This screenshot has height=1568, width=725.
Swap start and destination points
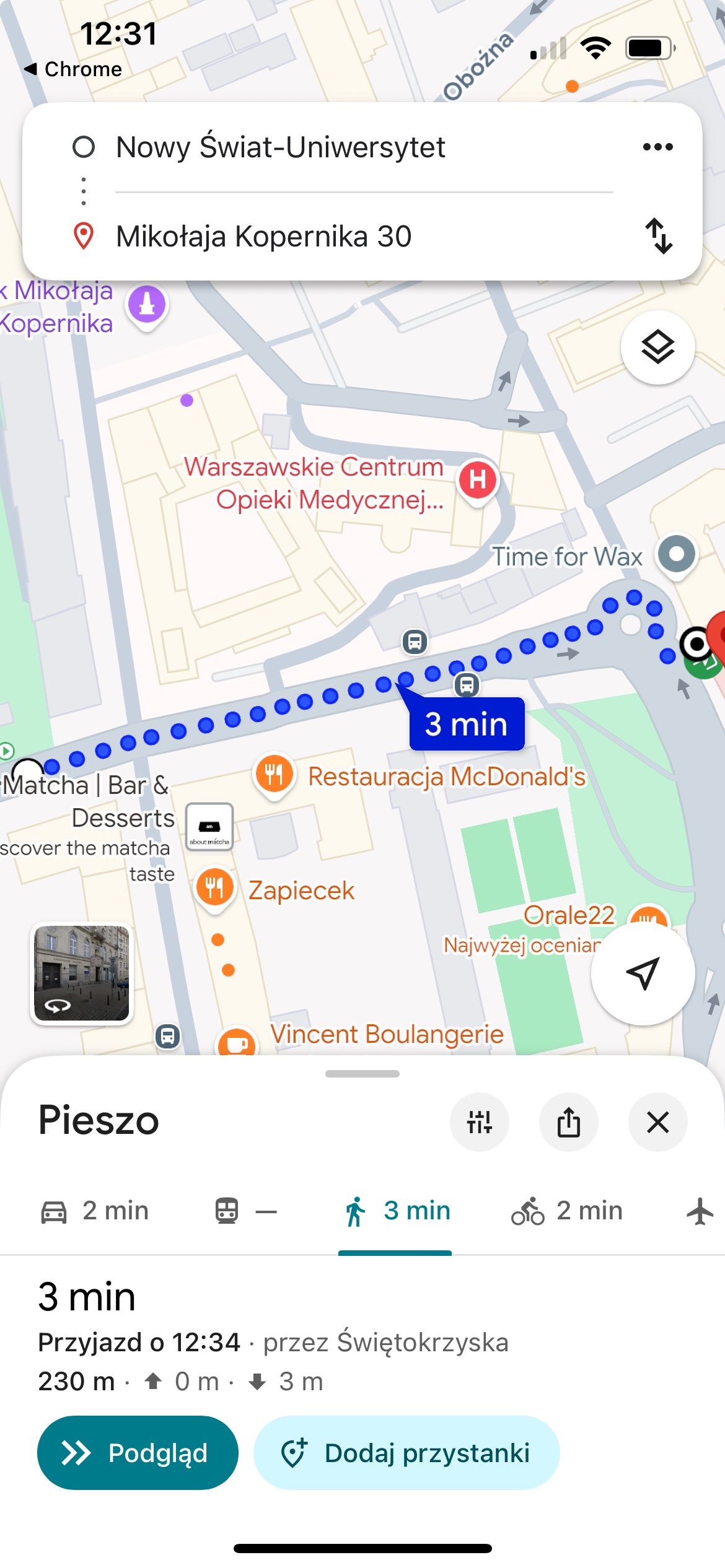click(658, 235)
